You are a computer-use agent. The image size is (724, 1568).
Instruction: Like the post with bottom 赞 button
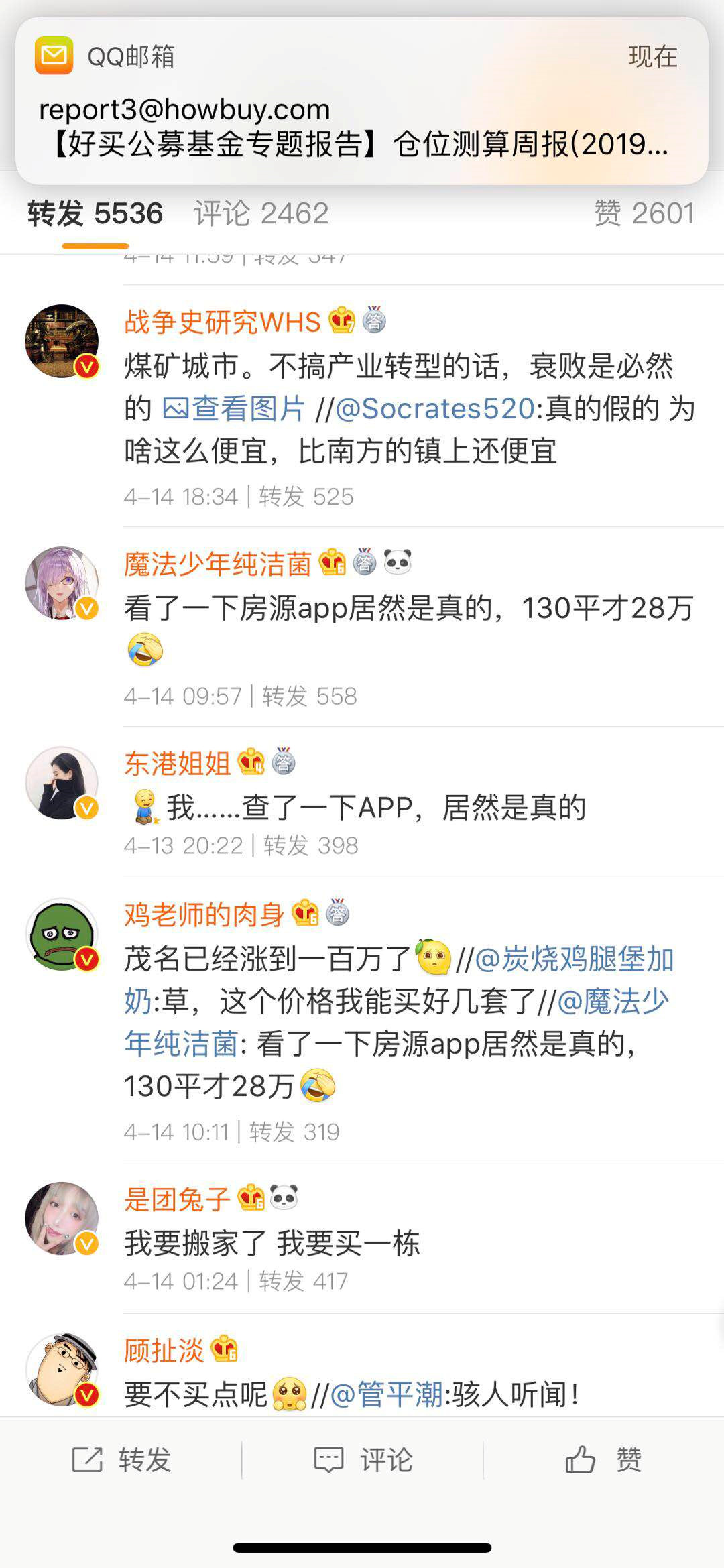tap(603, 1459)
